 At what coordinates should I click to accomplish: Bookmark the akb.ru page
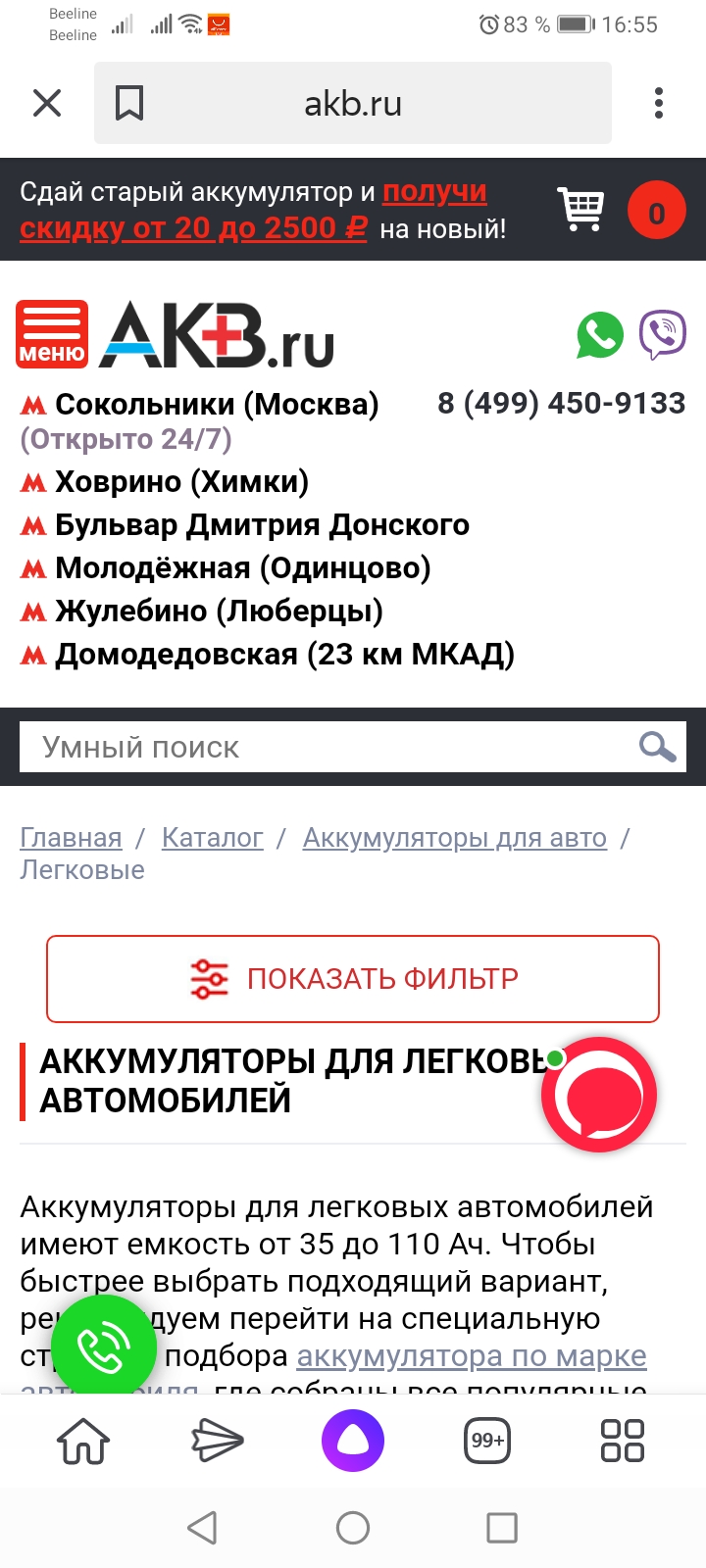tap(129, 103)
